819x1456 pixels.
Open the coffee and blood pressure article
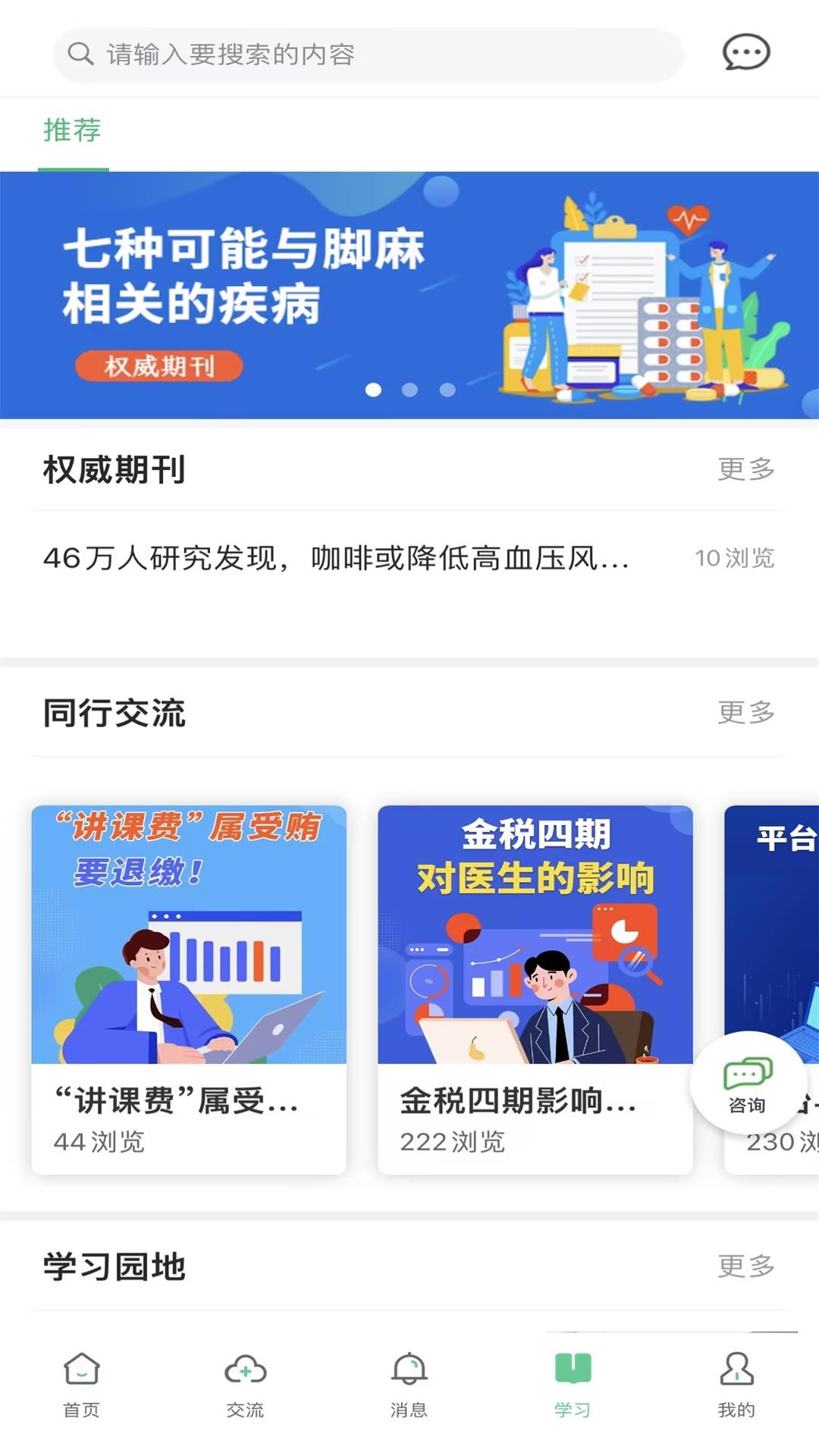(x=337, y=557)
